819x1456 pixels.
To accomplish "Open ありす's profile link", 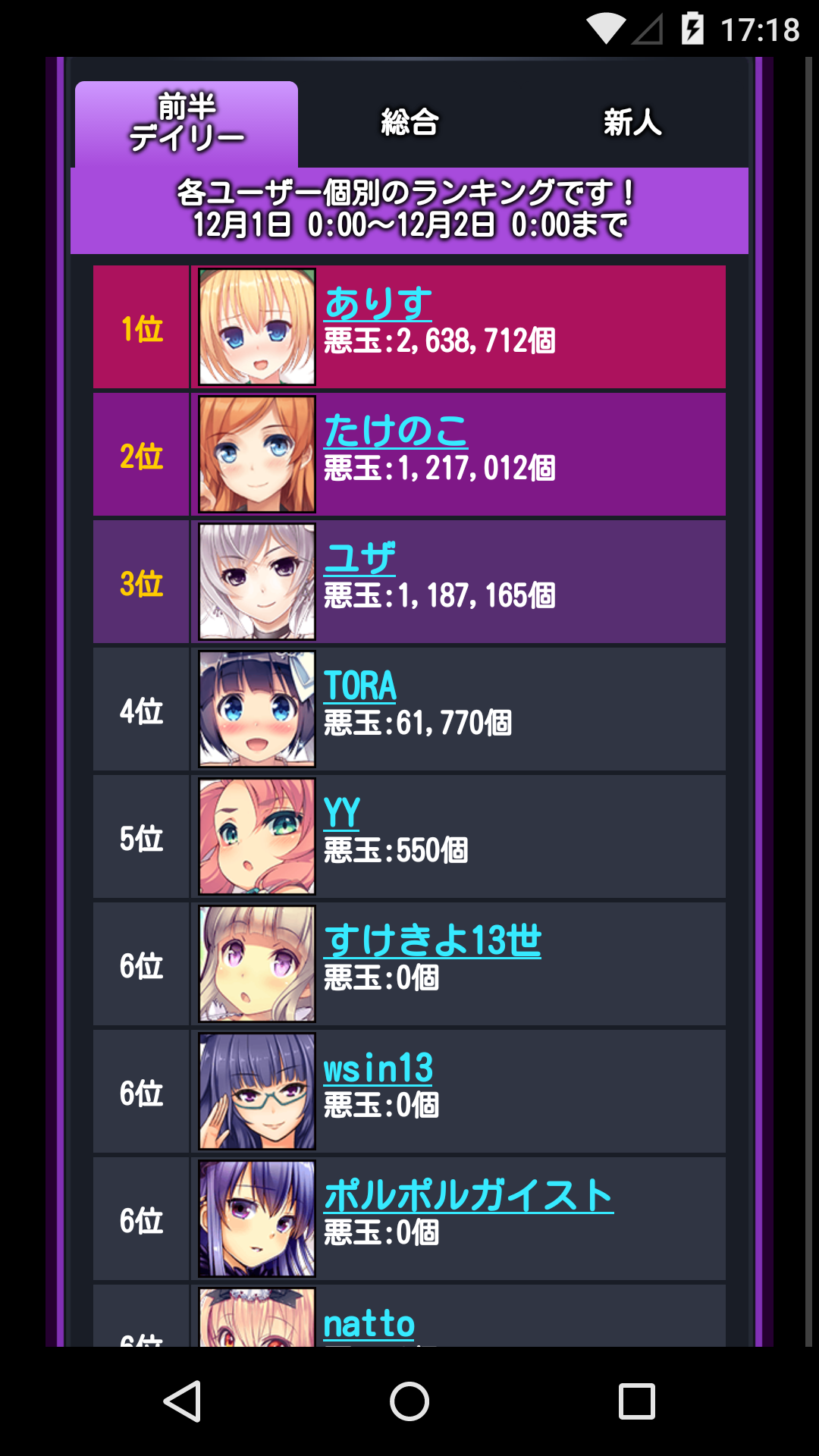I will [x=378, y=303].
